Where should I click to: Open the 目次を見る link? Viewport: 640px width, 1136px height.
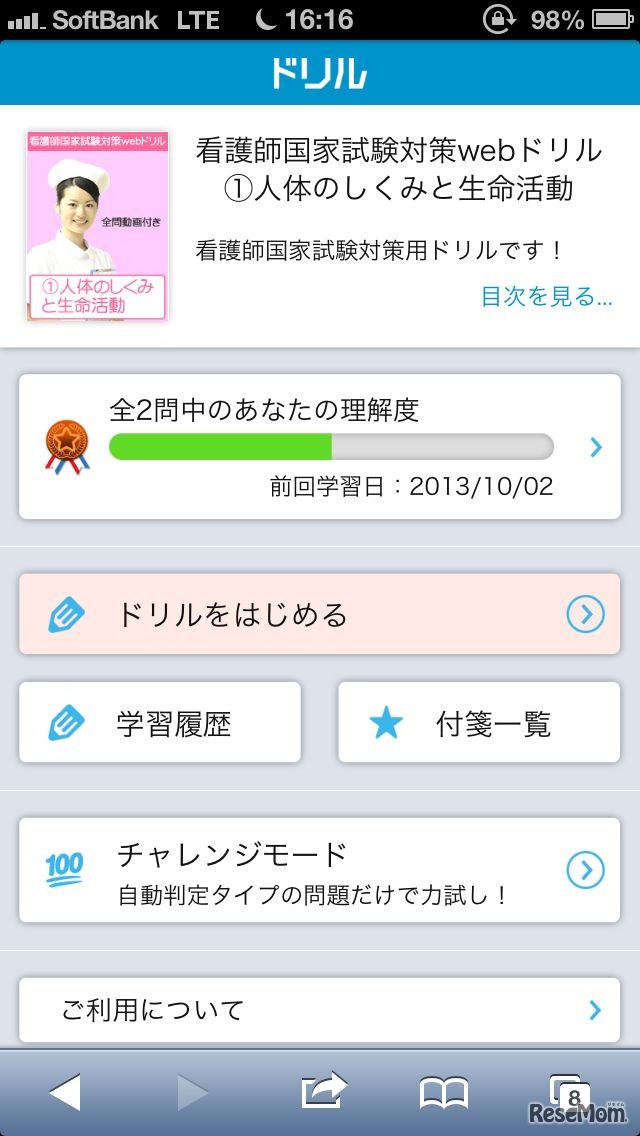[x=546, y=297]
